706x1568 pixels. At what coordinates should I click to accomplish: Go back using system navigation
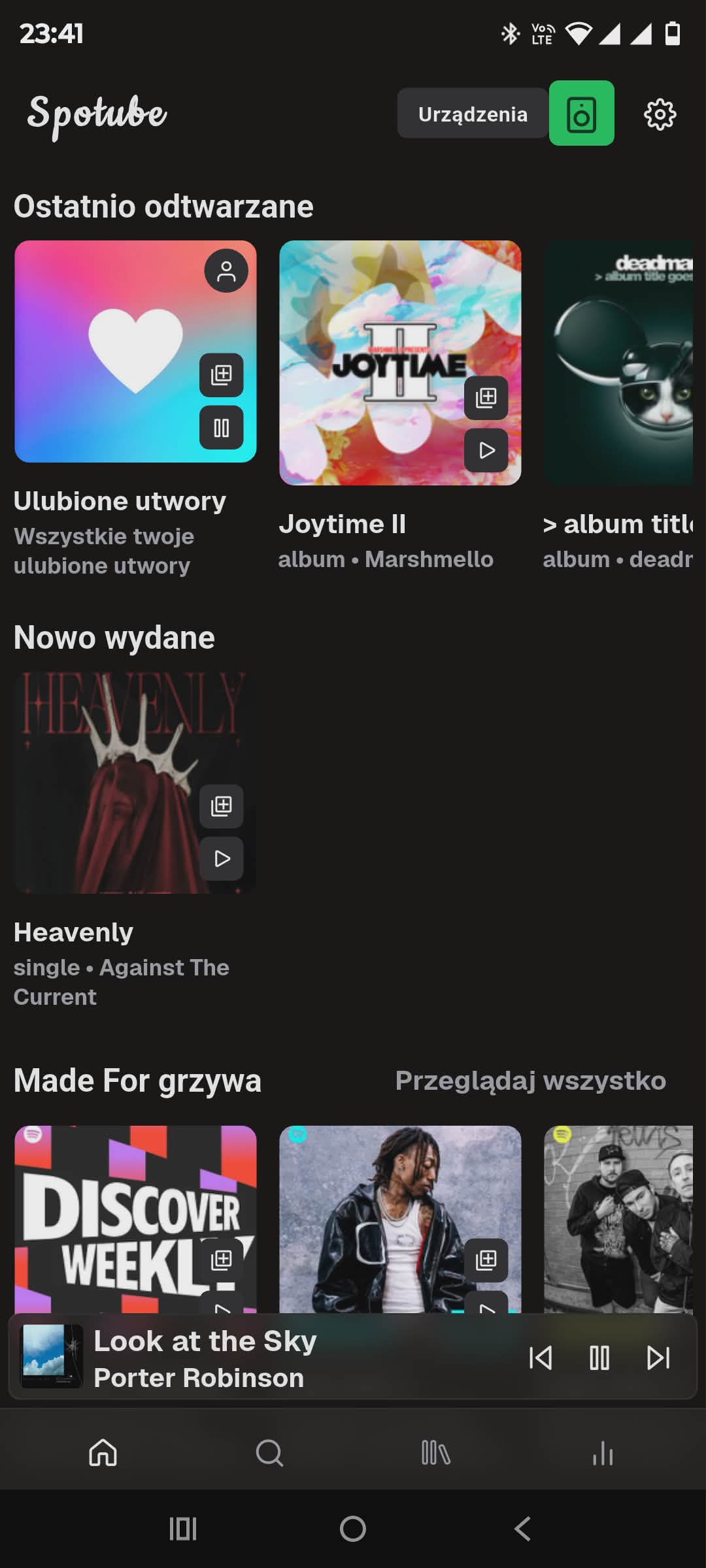pyautogui.click(x=522, y=1529)
